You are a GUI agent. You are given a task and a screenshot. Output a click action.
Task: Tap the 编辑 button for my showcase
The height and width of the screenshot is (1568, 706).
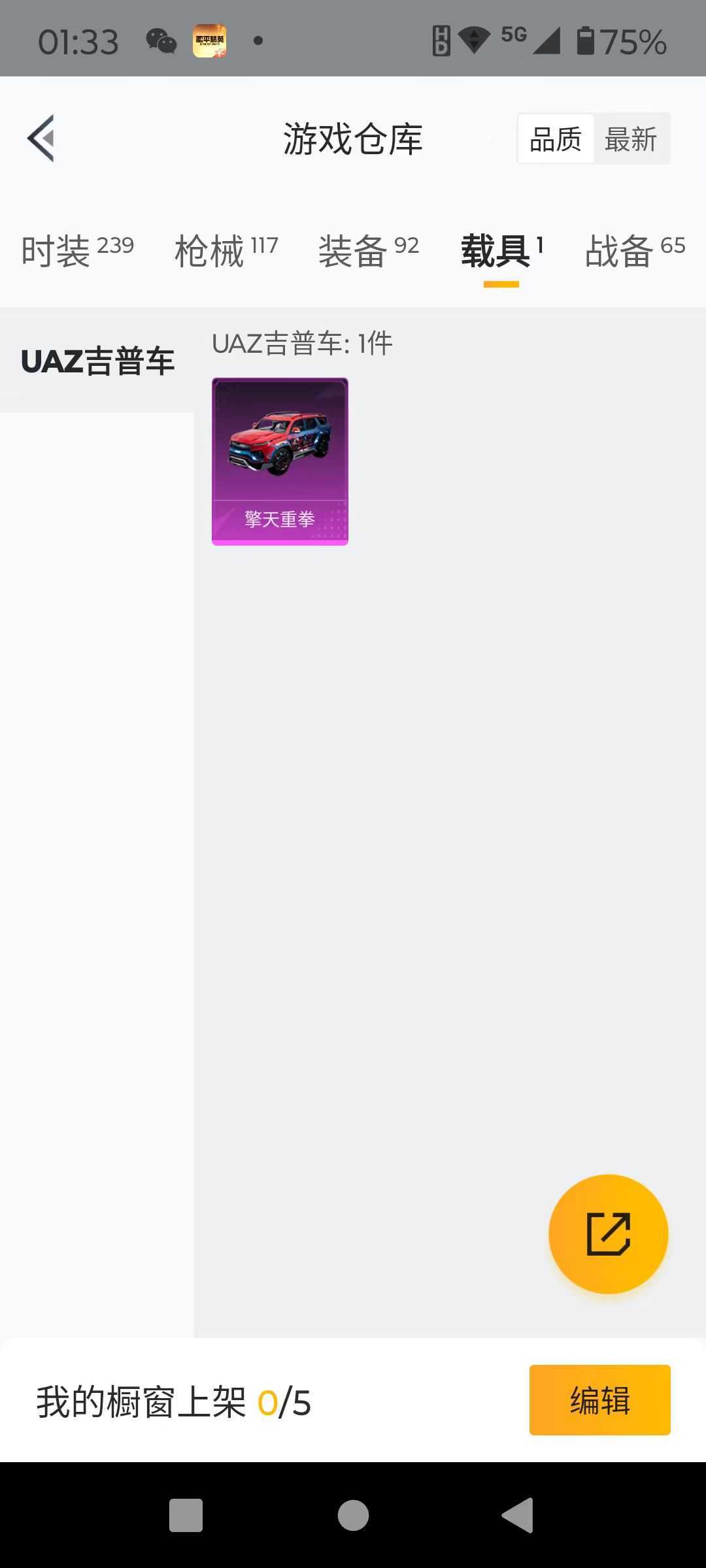pos(599,1399)
